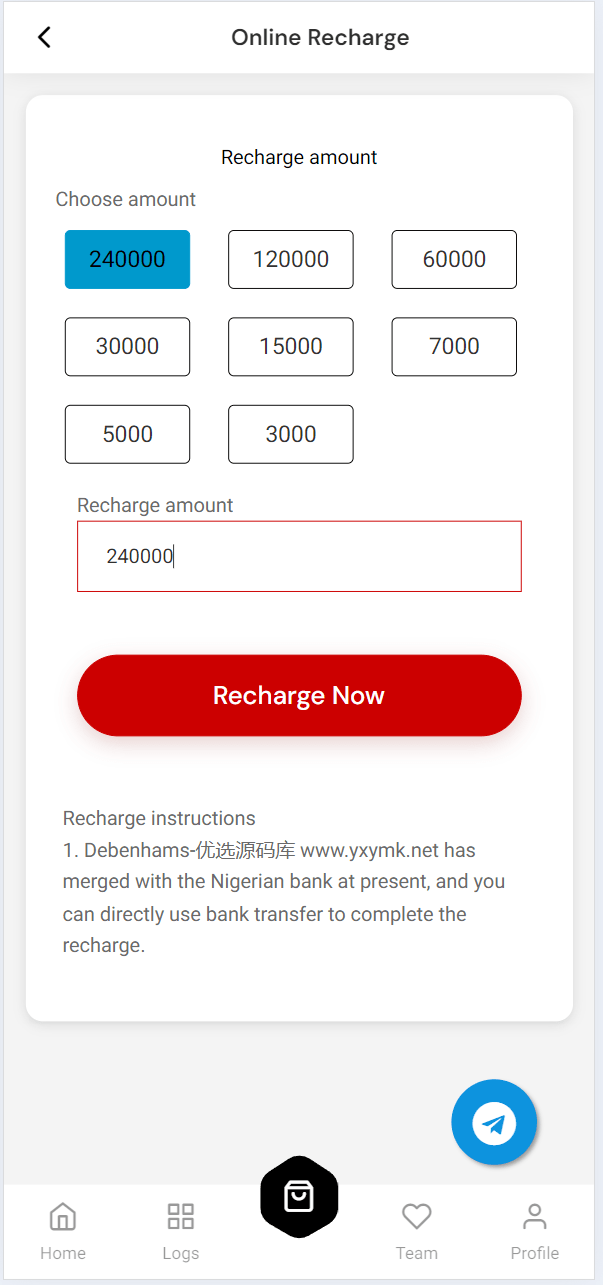This screenshot has width=603, height=1285.
Task: Pick the 60000 recharge amount
Action: tap(454, 259)
